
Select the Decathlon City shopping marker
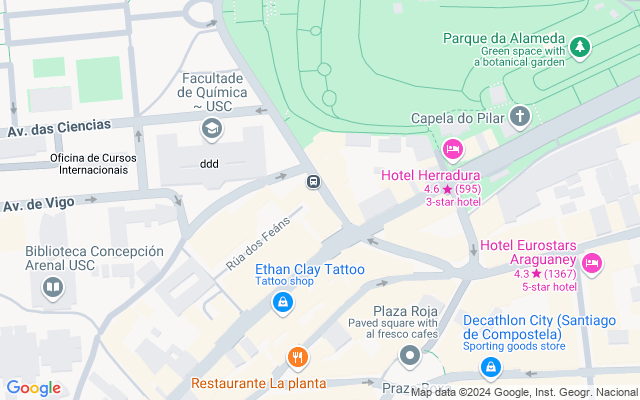coord(490,368)
